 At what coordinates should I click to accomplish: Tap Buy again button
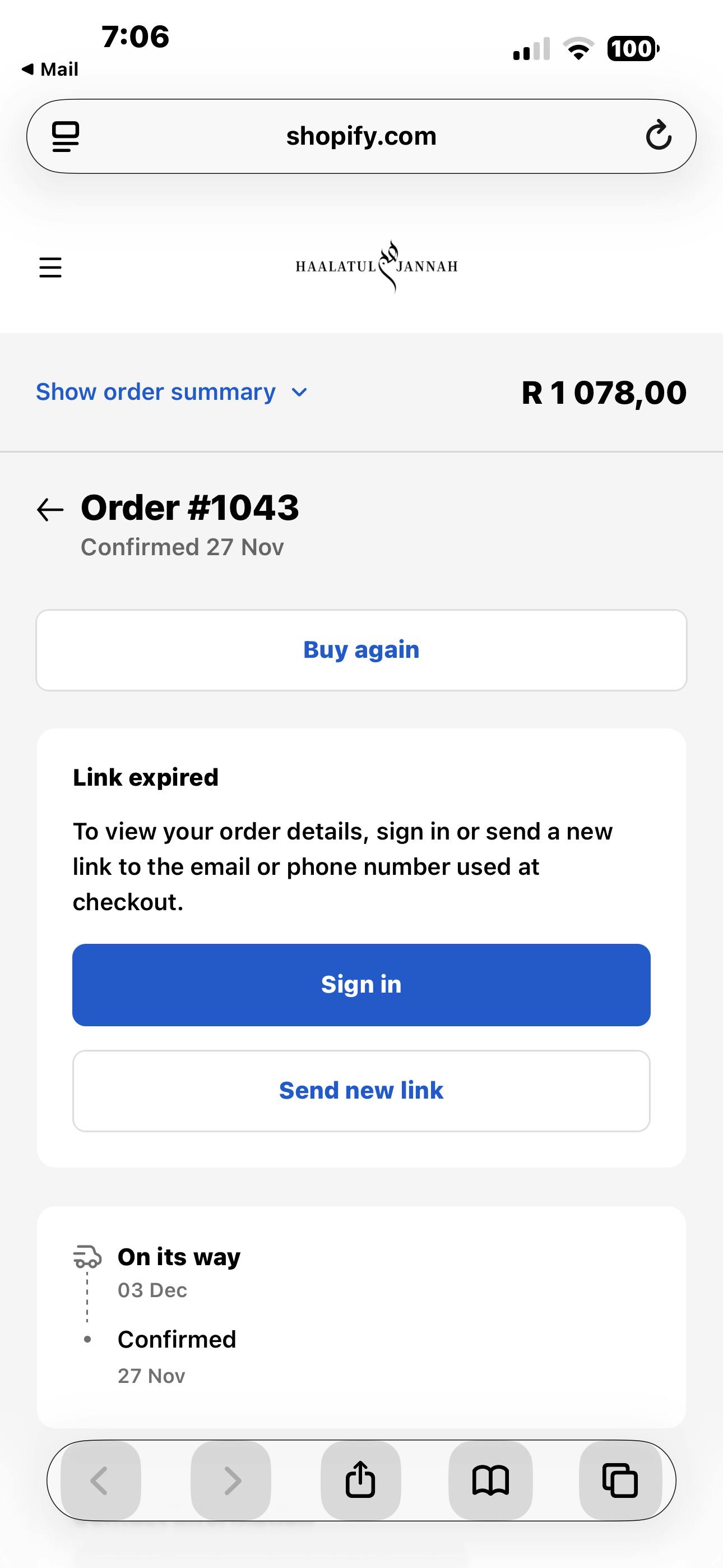pos(361,650)
